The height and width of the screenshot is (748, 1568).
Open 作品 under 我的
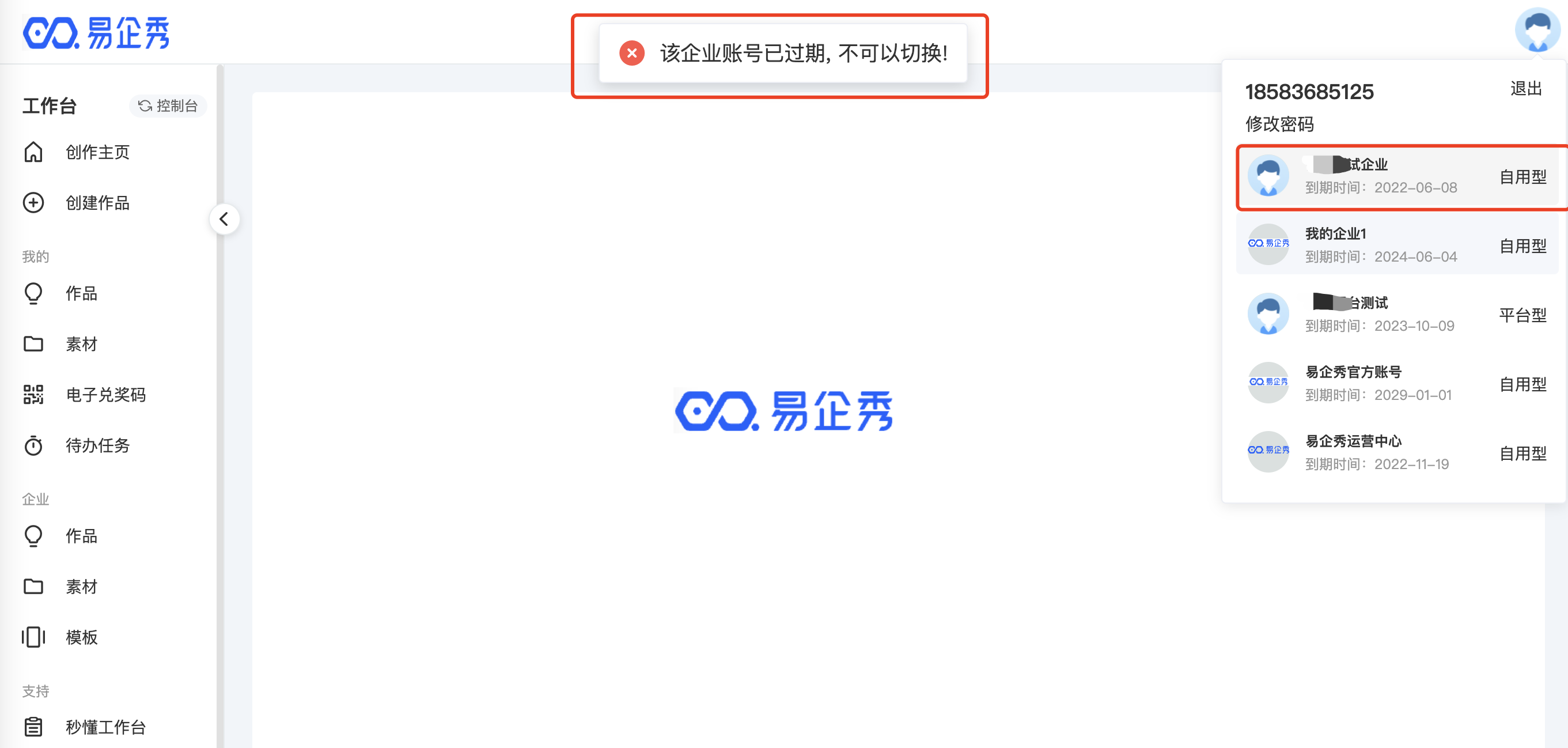coord(81,293)
